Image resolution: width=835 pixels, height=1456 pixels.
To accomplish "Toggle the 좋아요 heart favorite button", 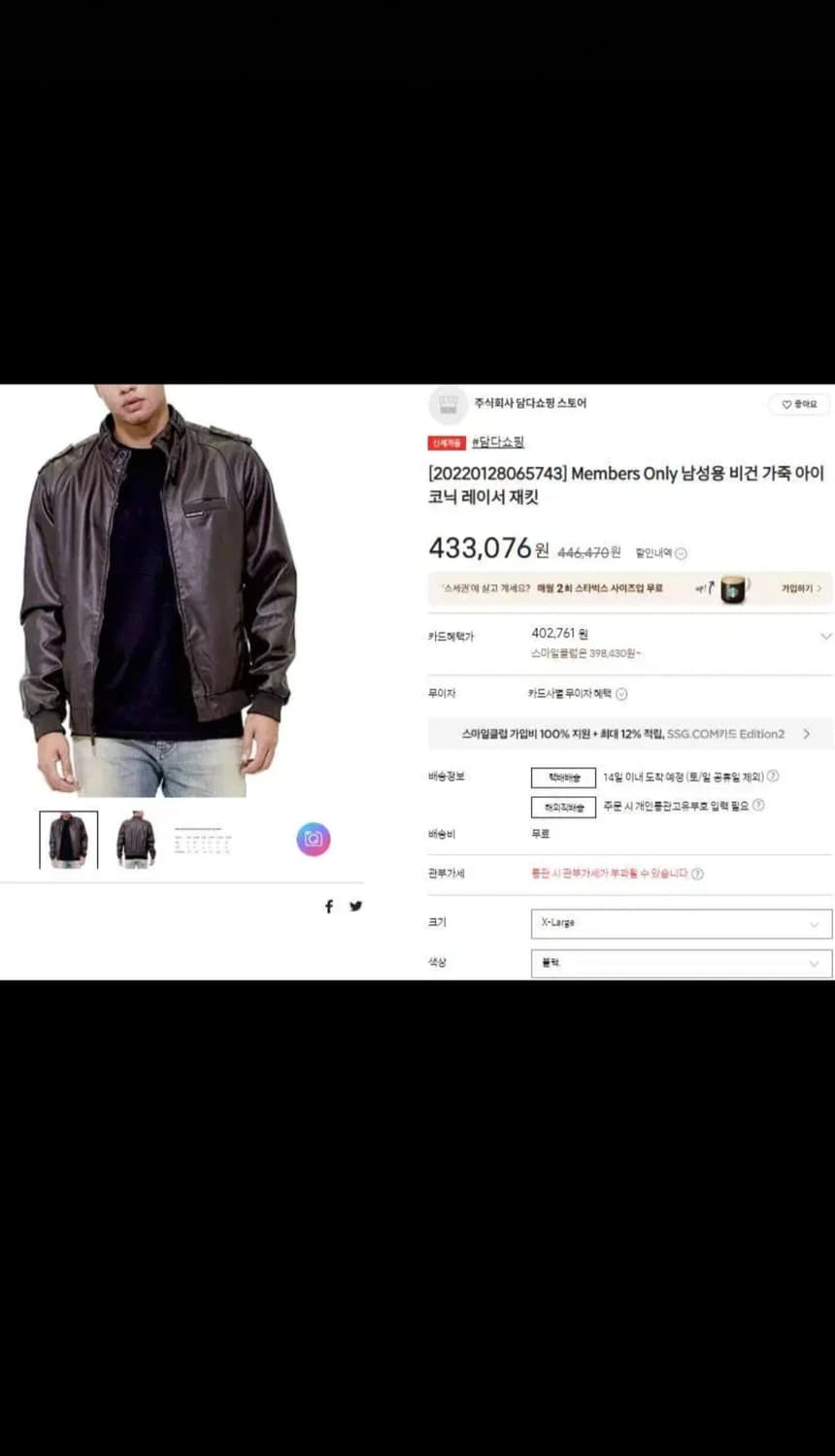I will (x=797, y=405).
